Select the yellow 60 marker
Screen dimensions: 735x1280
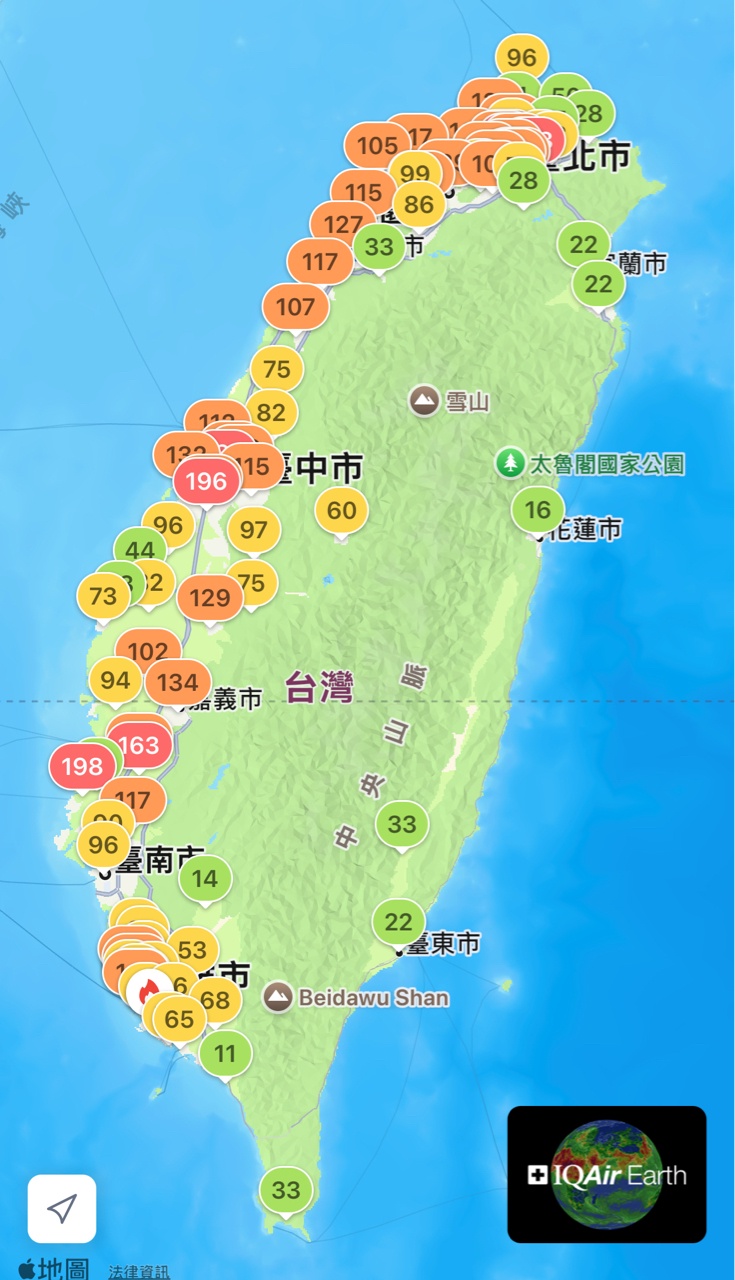pos(341,511)
